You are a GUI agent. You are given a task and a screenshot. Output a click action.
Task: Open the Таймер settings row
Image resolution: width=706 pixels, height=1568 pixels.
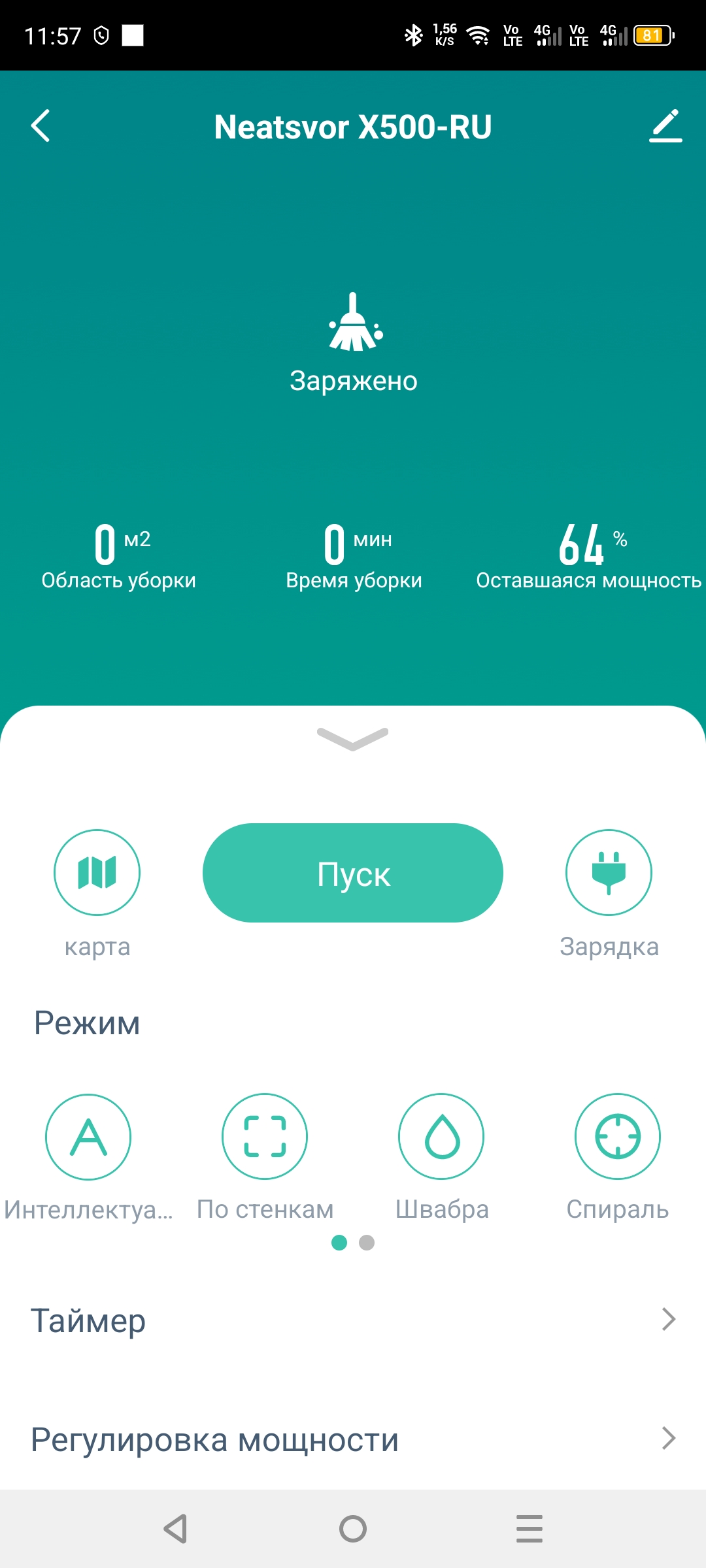click(x=353, y=1320)
